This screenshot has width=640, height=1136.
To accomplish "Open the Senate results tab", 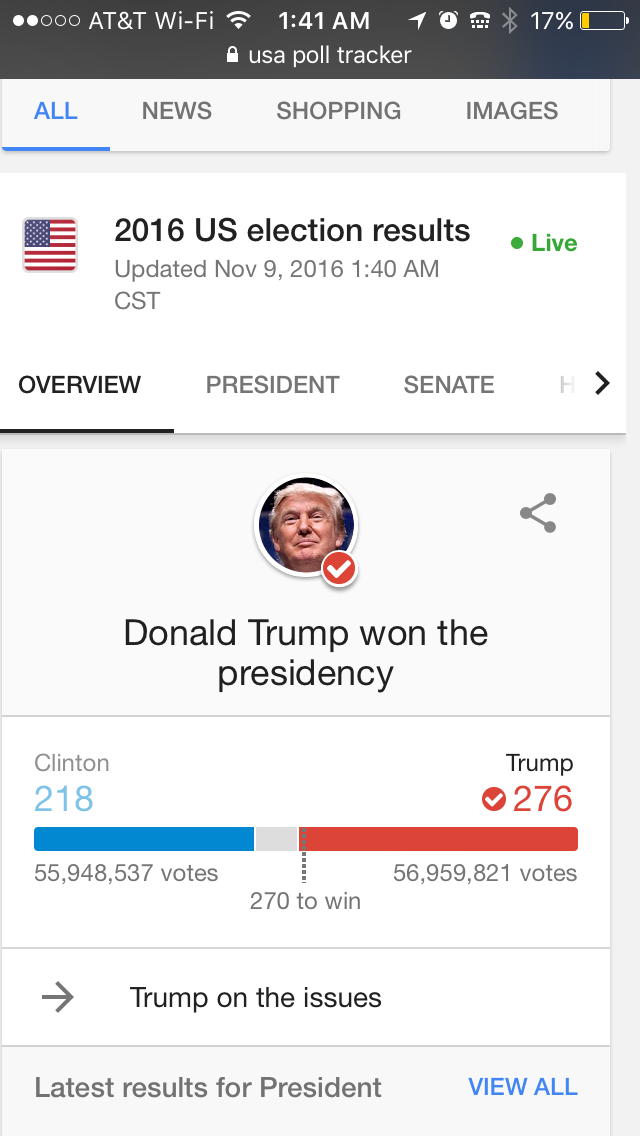I will (x=448, y=385).
